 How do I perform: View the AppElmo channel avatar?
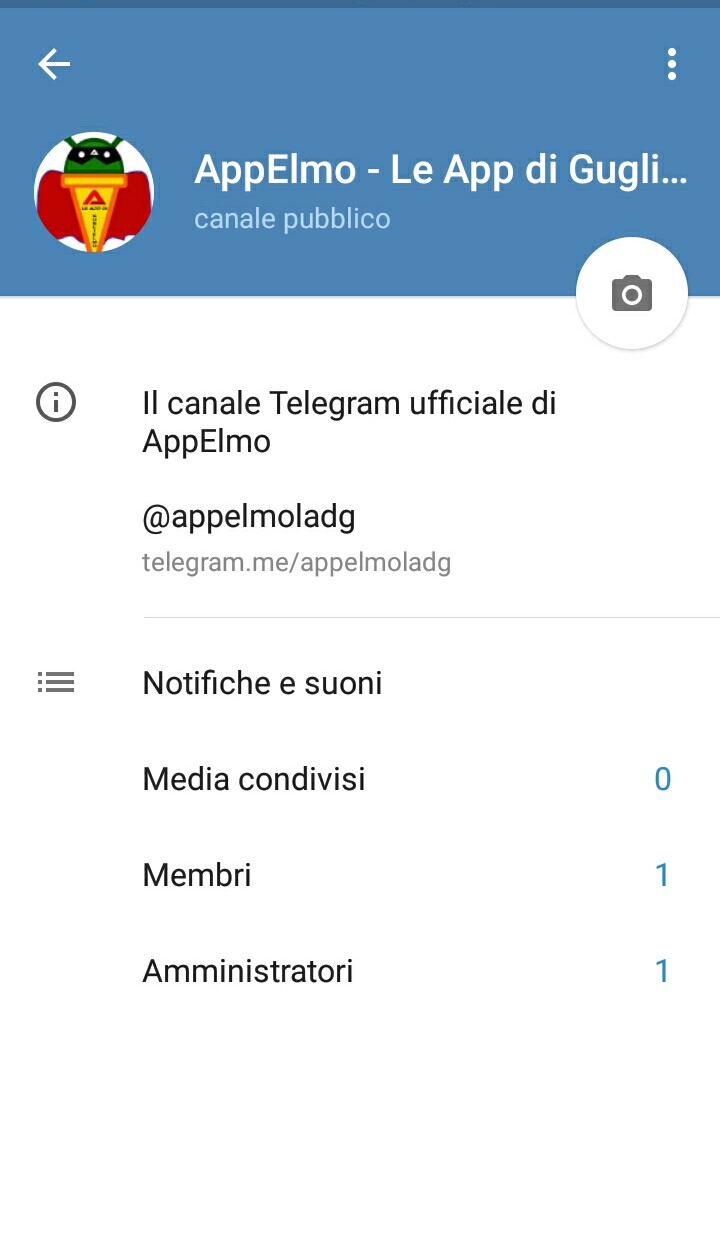tap(94, 192)
